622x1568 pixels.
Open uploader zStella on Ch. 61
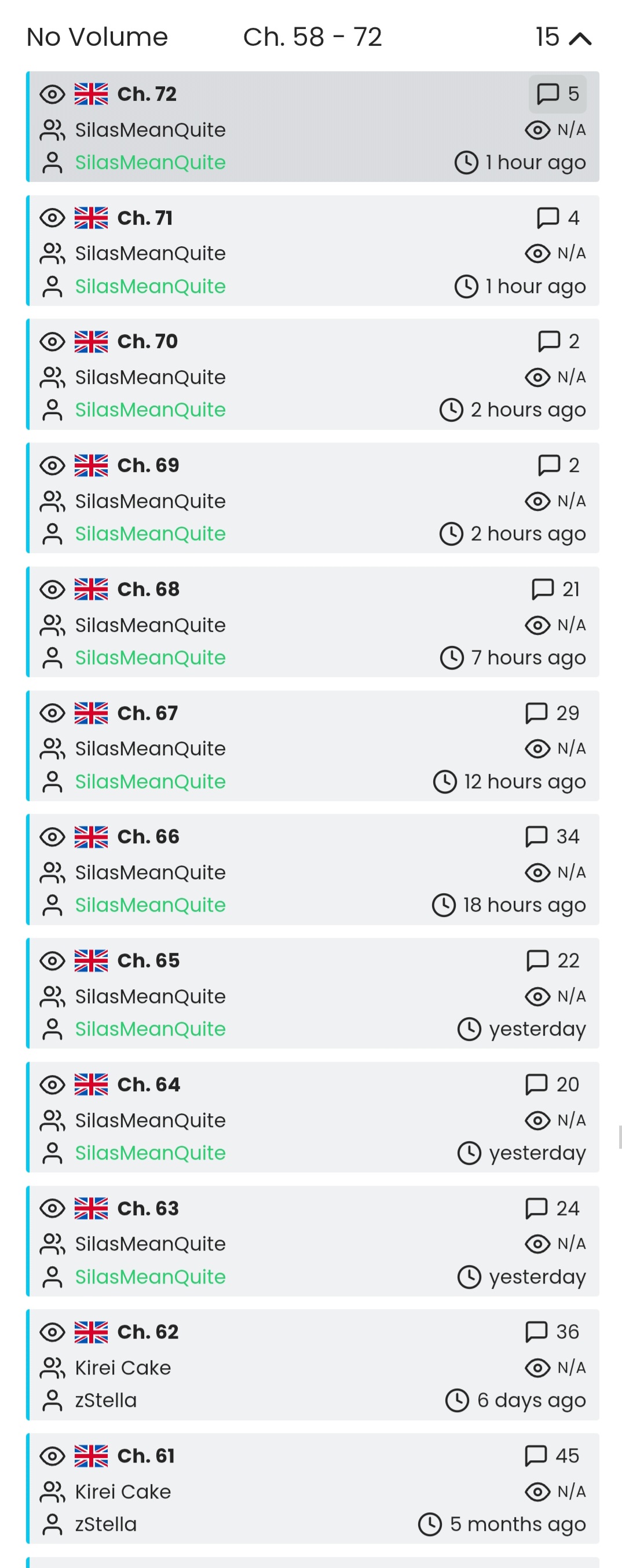(106, 1524)
